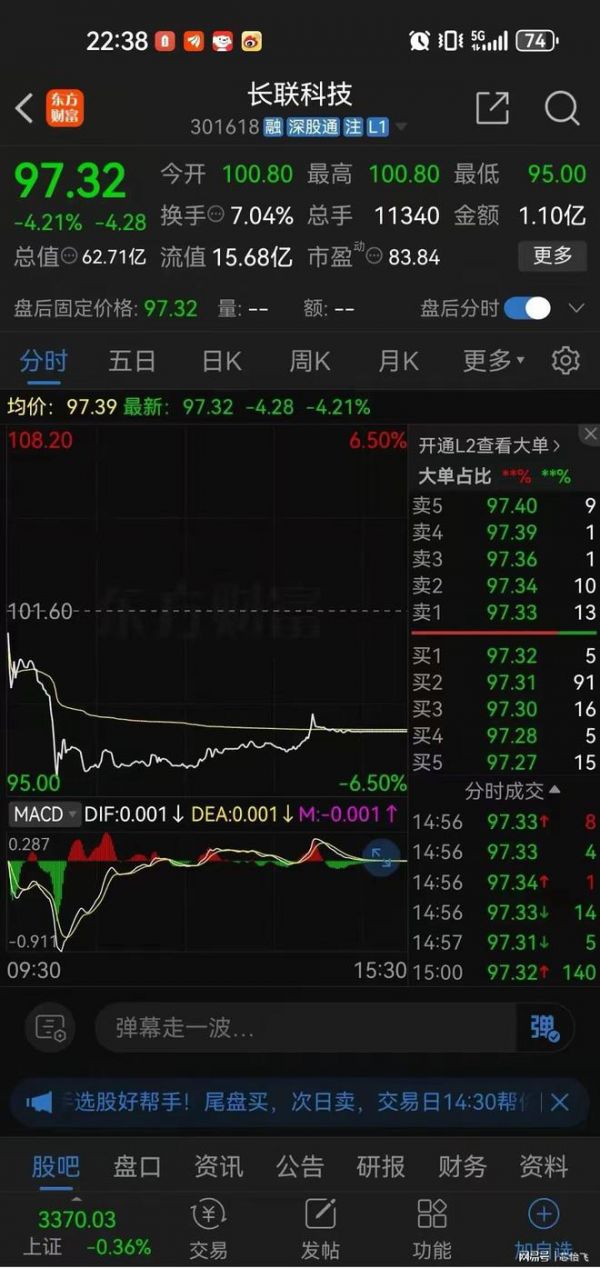
Task: Open the 更多 chart period dropdown
Action: click(493, 360)
